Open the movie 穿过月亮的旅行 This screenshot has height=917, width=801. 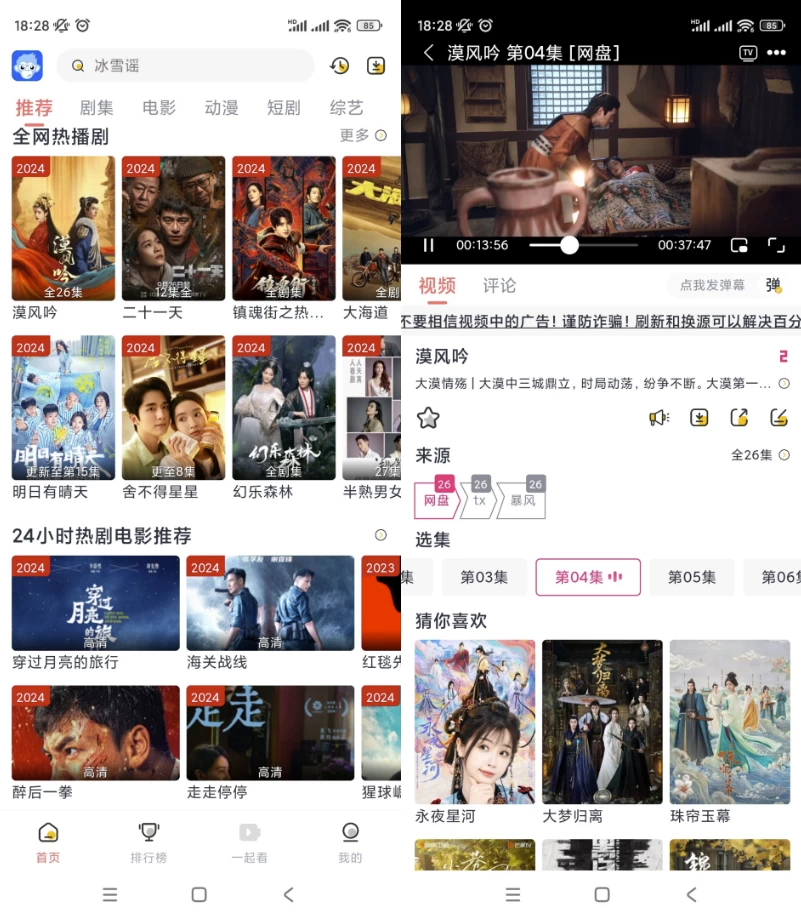coord(96,603)
